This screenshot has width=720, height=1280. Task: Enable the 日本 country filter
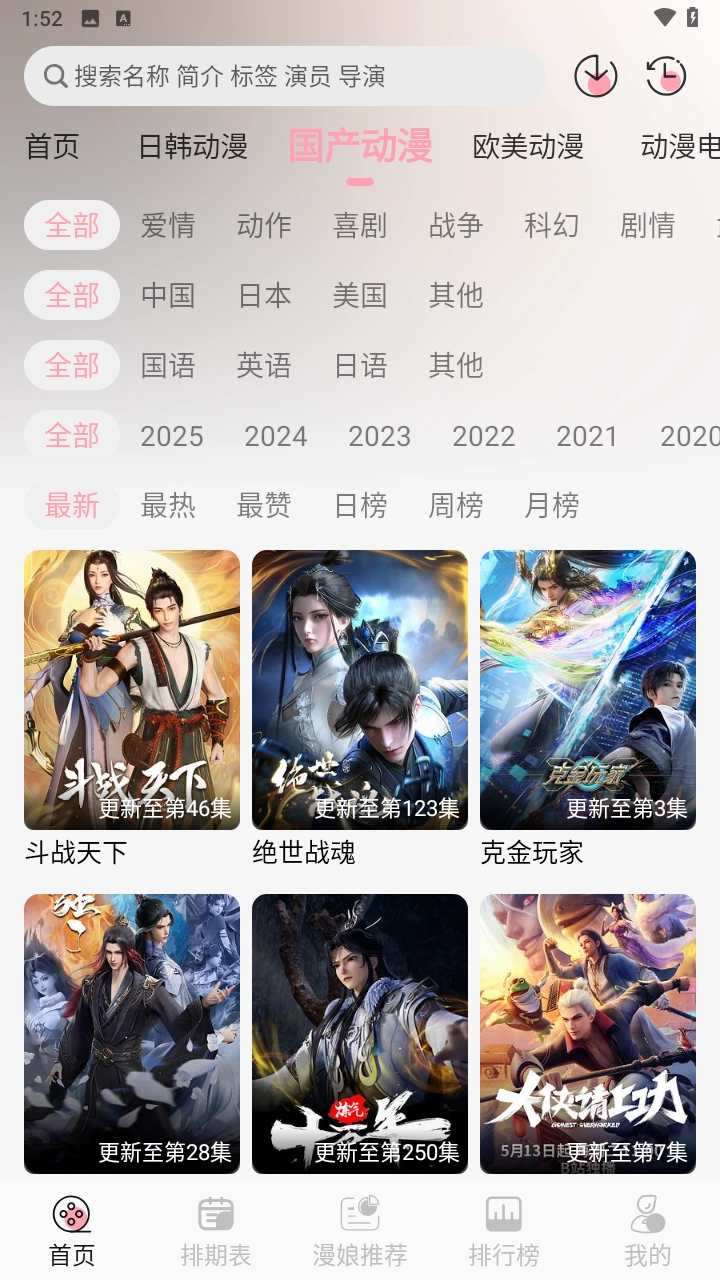tap(263, 295)
